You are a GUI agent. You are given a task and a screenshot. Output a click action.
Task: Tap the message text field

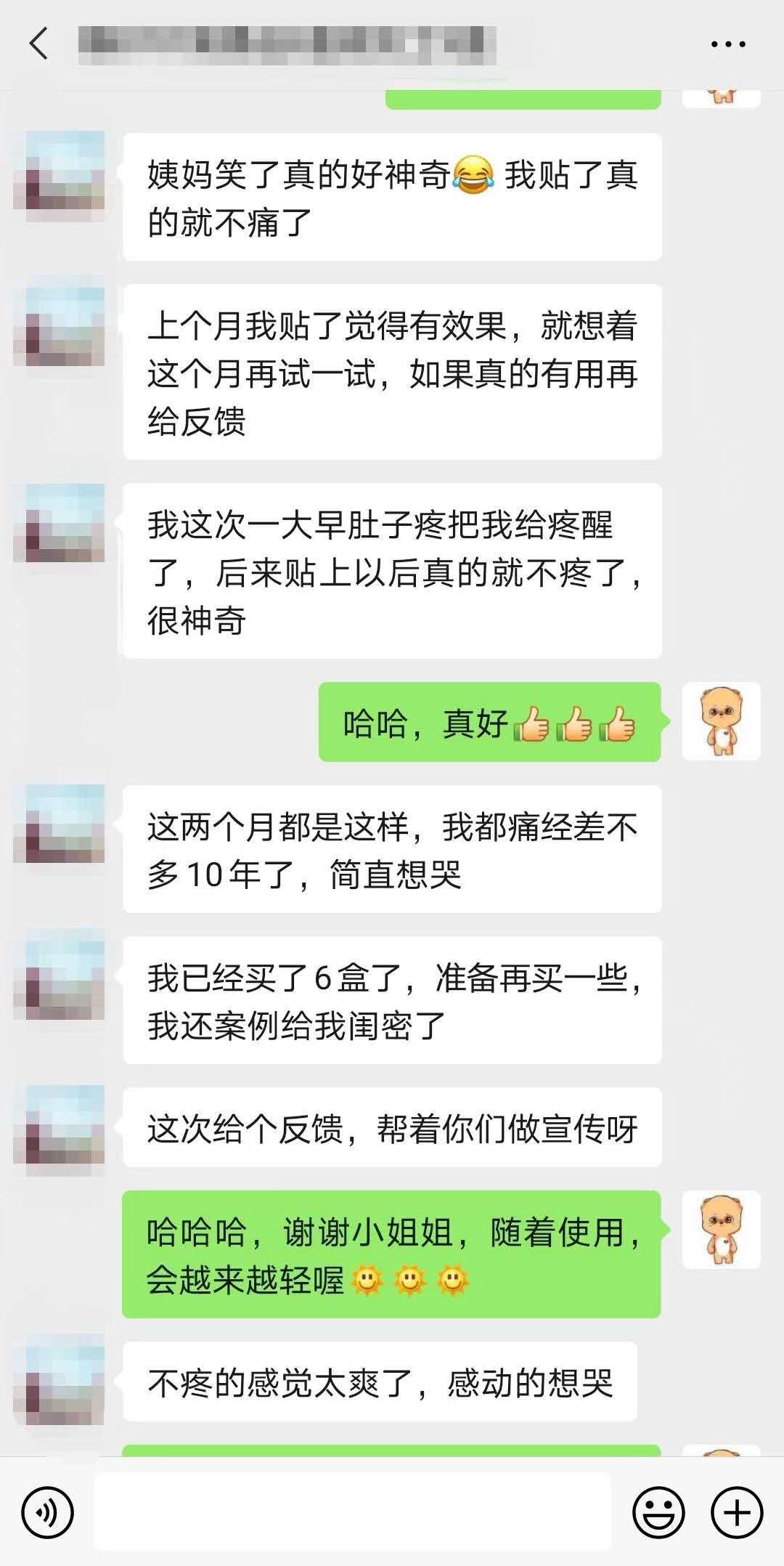(x=352, y=1512)
